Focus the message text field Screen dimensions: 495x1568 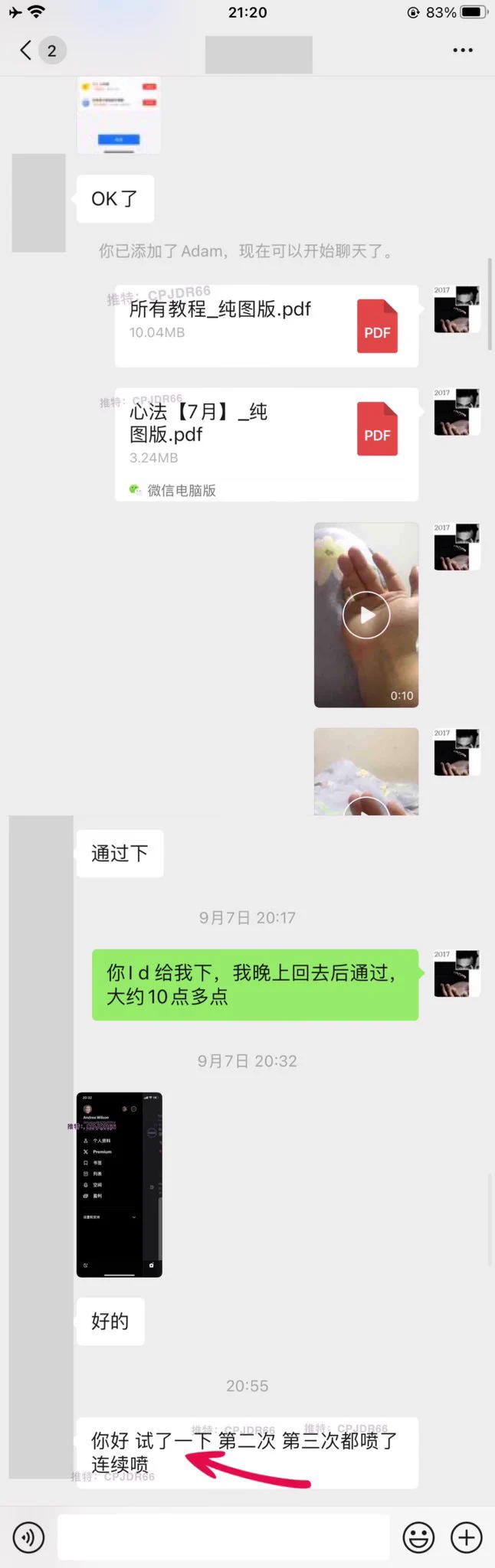(x=224, y=1537)
